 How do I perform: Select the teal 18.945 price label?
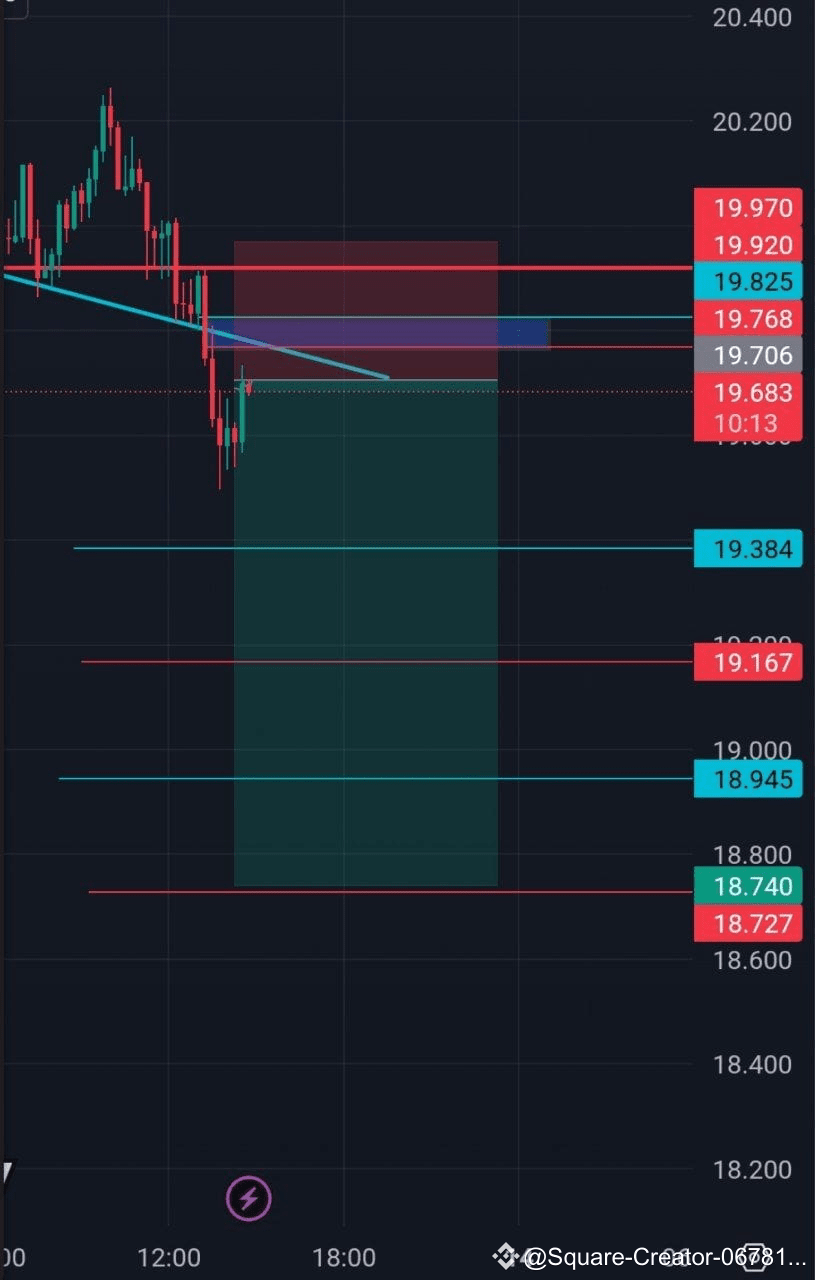748,780
